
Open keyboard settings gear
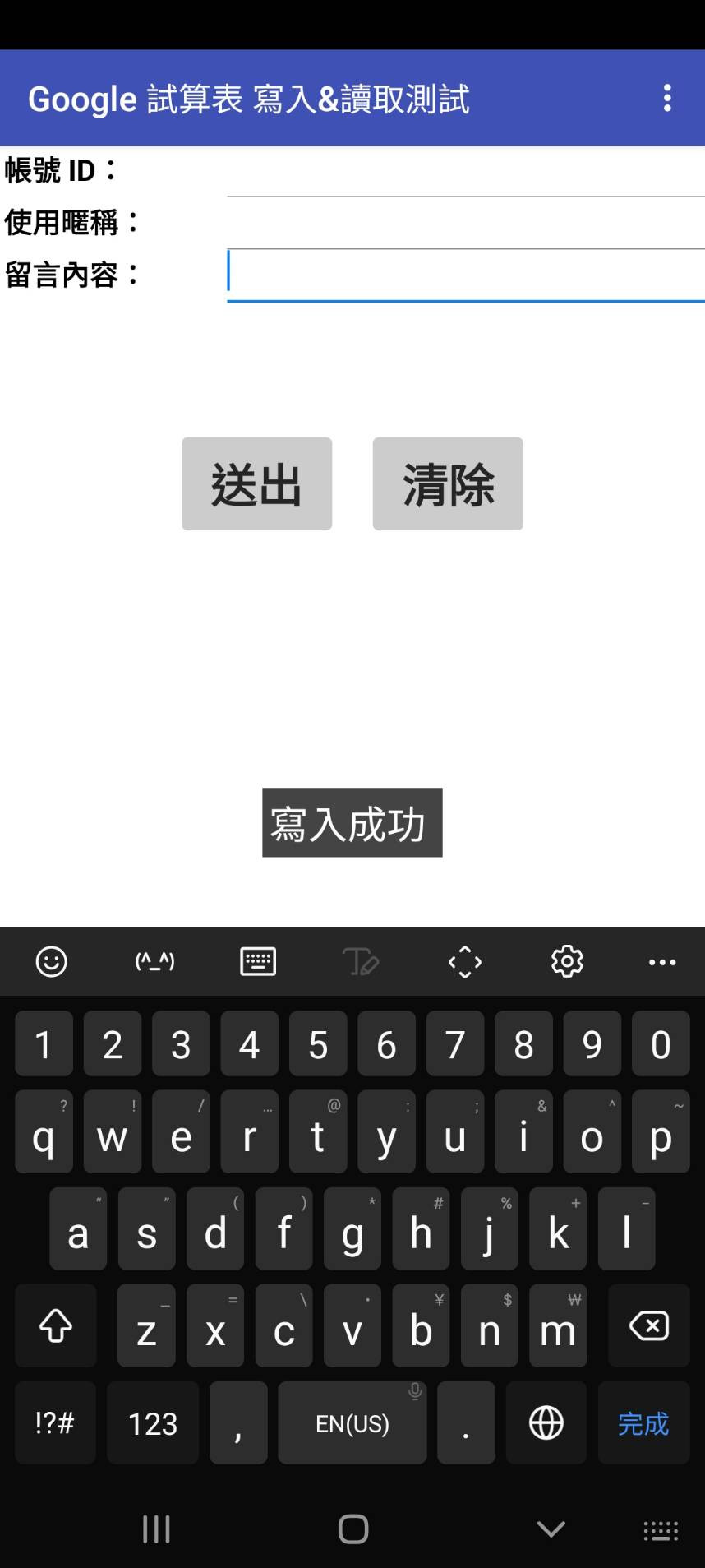pyautogui.click(x=567, y=961)
